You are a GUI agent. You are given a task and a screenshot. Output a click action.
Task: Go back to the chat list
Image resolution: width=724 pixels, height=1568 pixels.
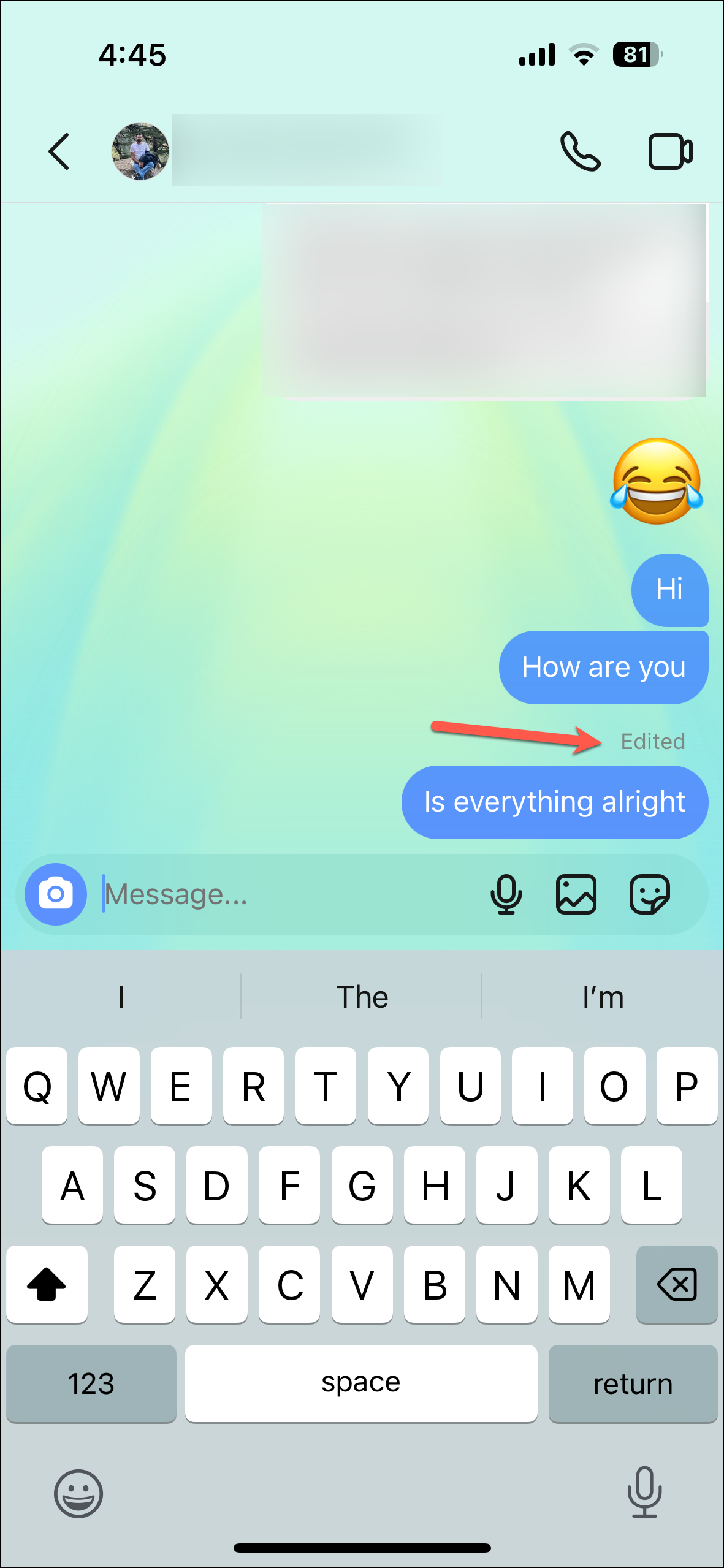pos(59,151)
